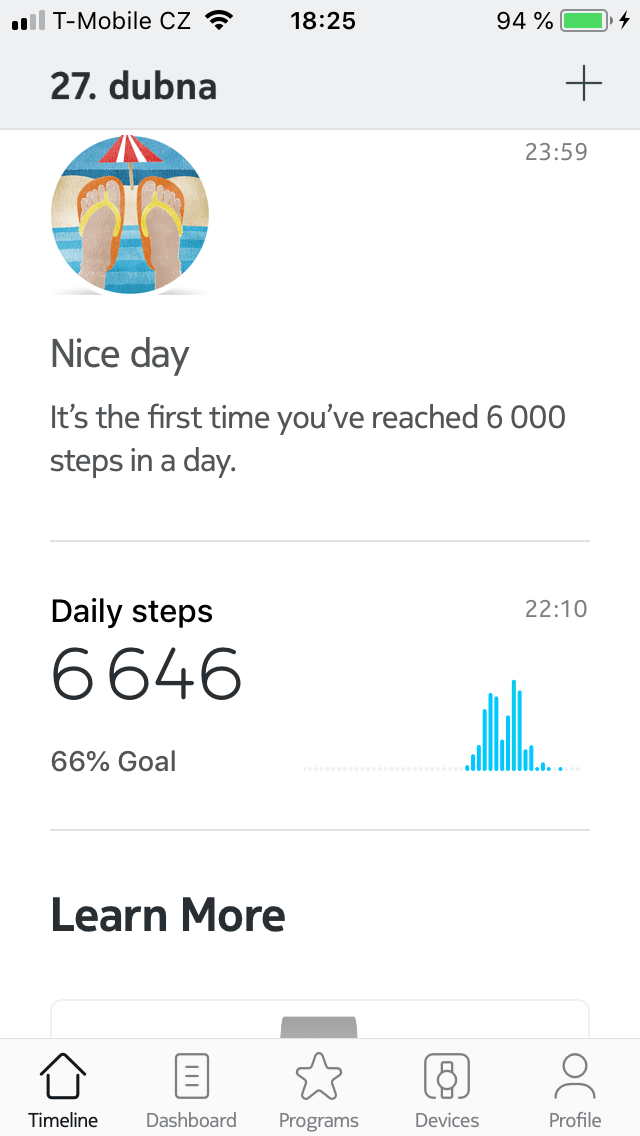Select the Timeline tab
Screen dimensions: 640x1136
63,1090
